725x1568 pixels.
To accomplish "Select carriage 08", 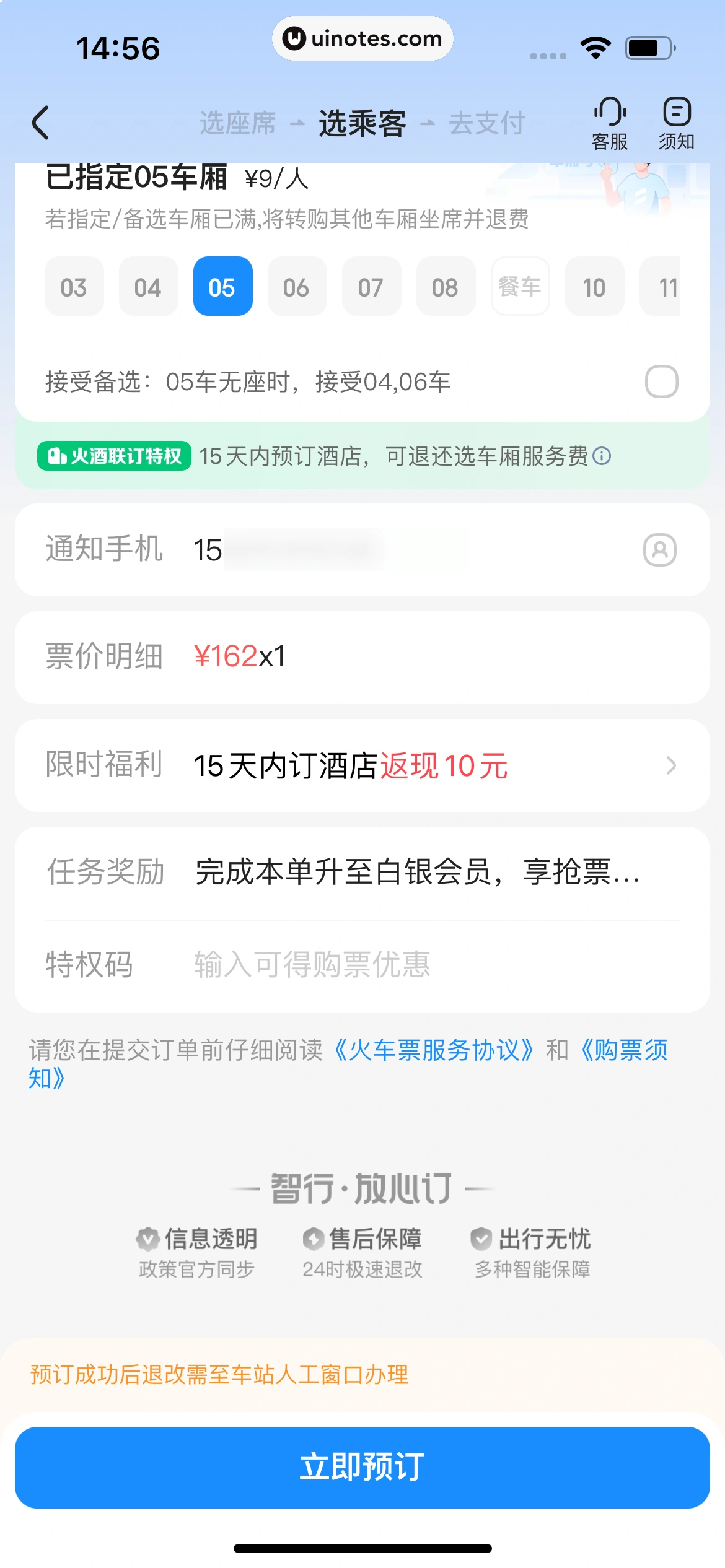I will pos(446,287).
